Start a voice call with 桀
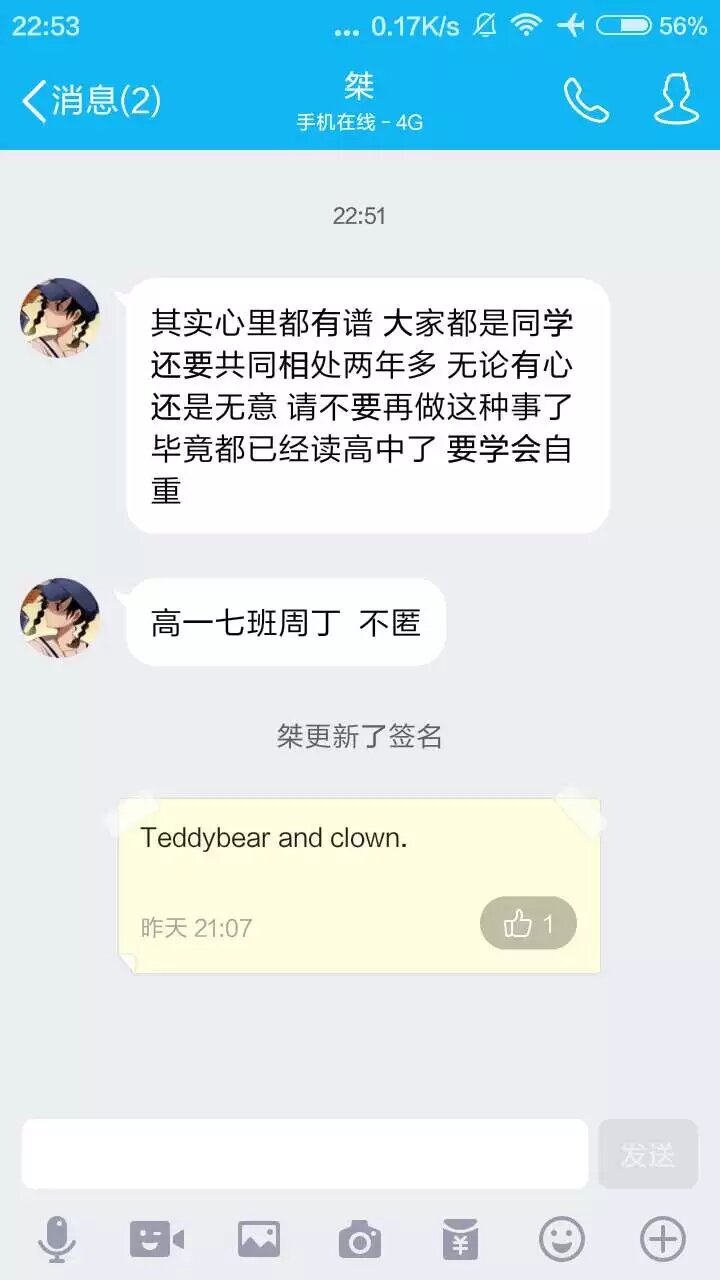 click(x=585, y=100)
